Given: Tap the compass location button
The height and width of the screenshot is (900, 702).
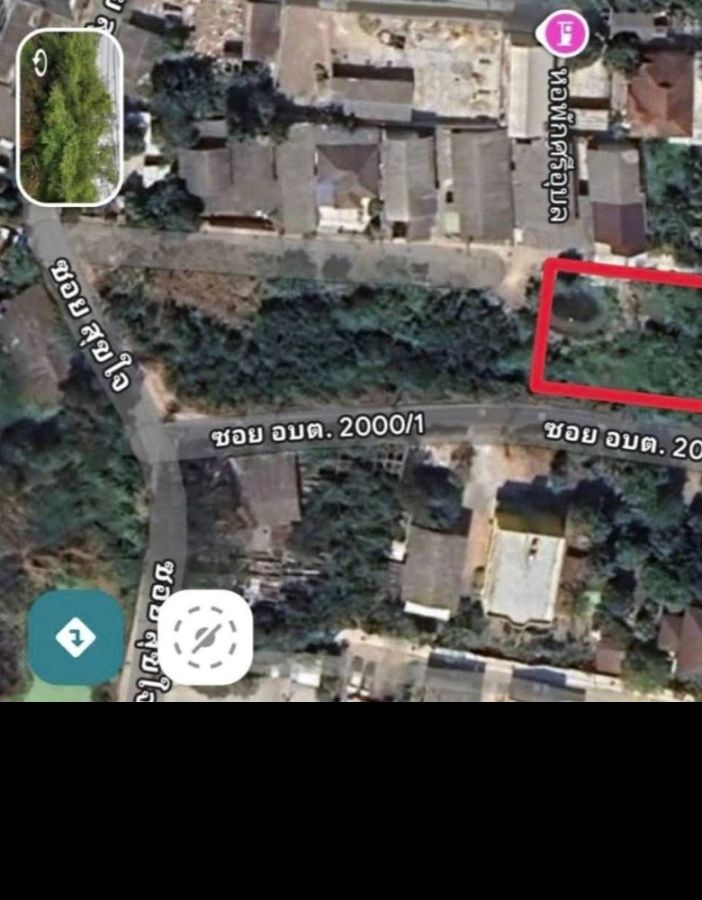Looking at the screenshot, I should (205, 637).
